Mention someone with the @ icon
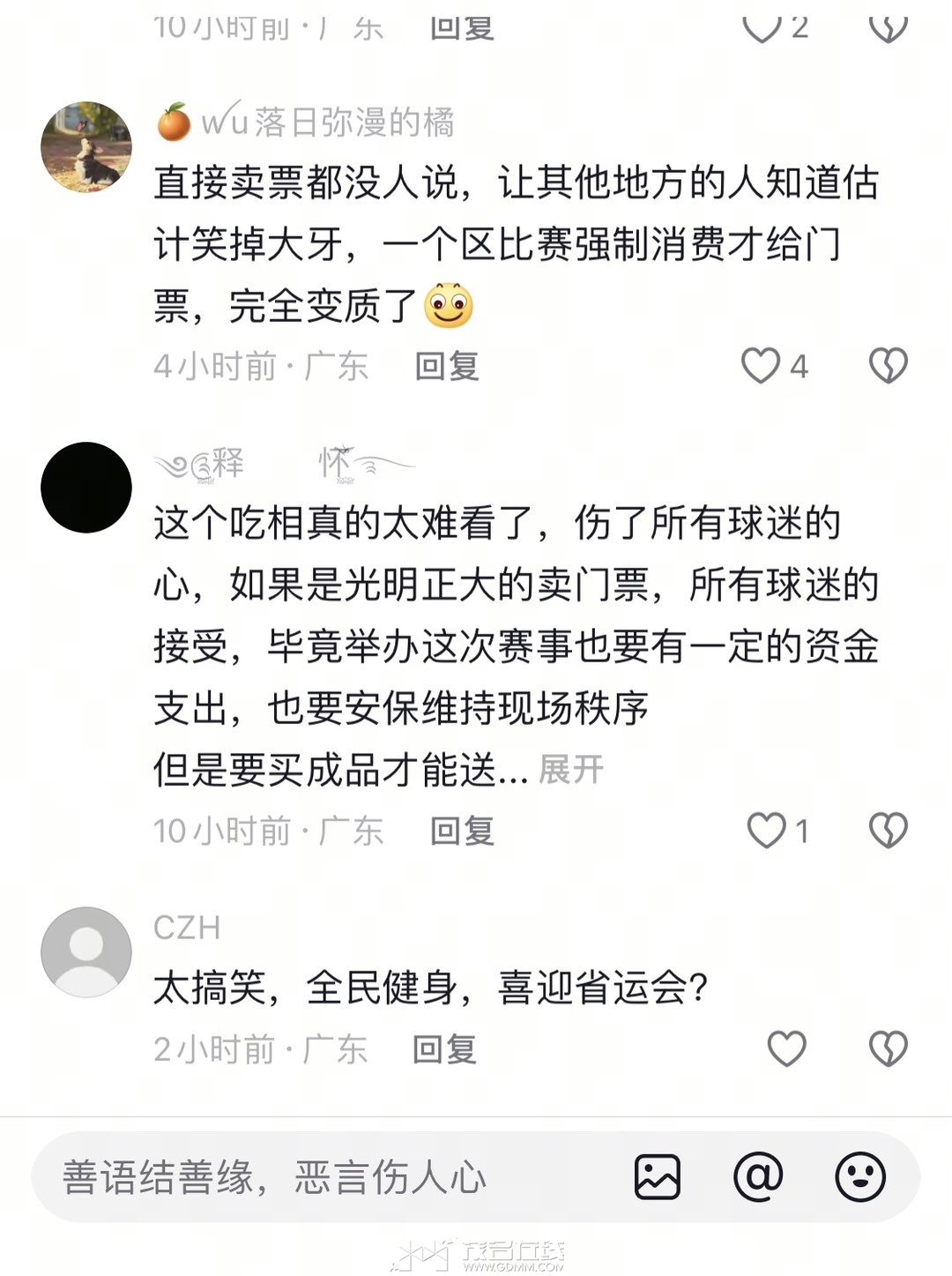 (759, 1177)
